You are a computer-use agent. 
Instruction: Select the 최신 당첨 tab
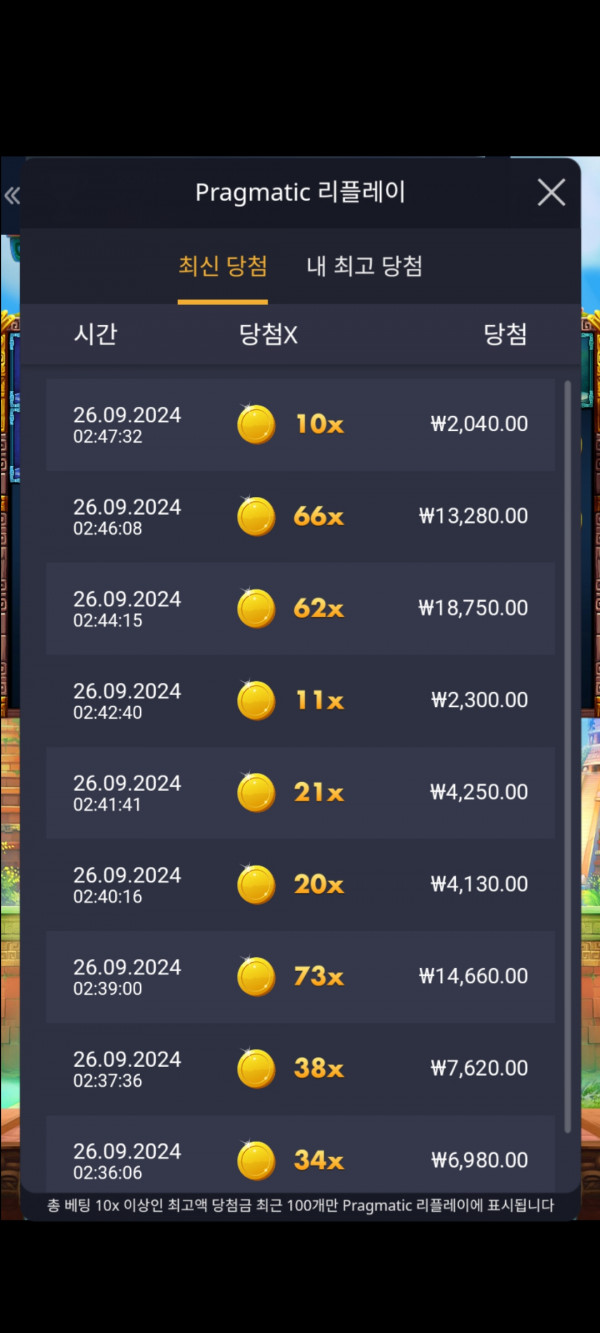click(223, 266)
